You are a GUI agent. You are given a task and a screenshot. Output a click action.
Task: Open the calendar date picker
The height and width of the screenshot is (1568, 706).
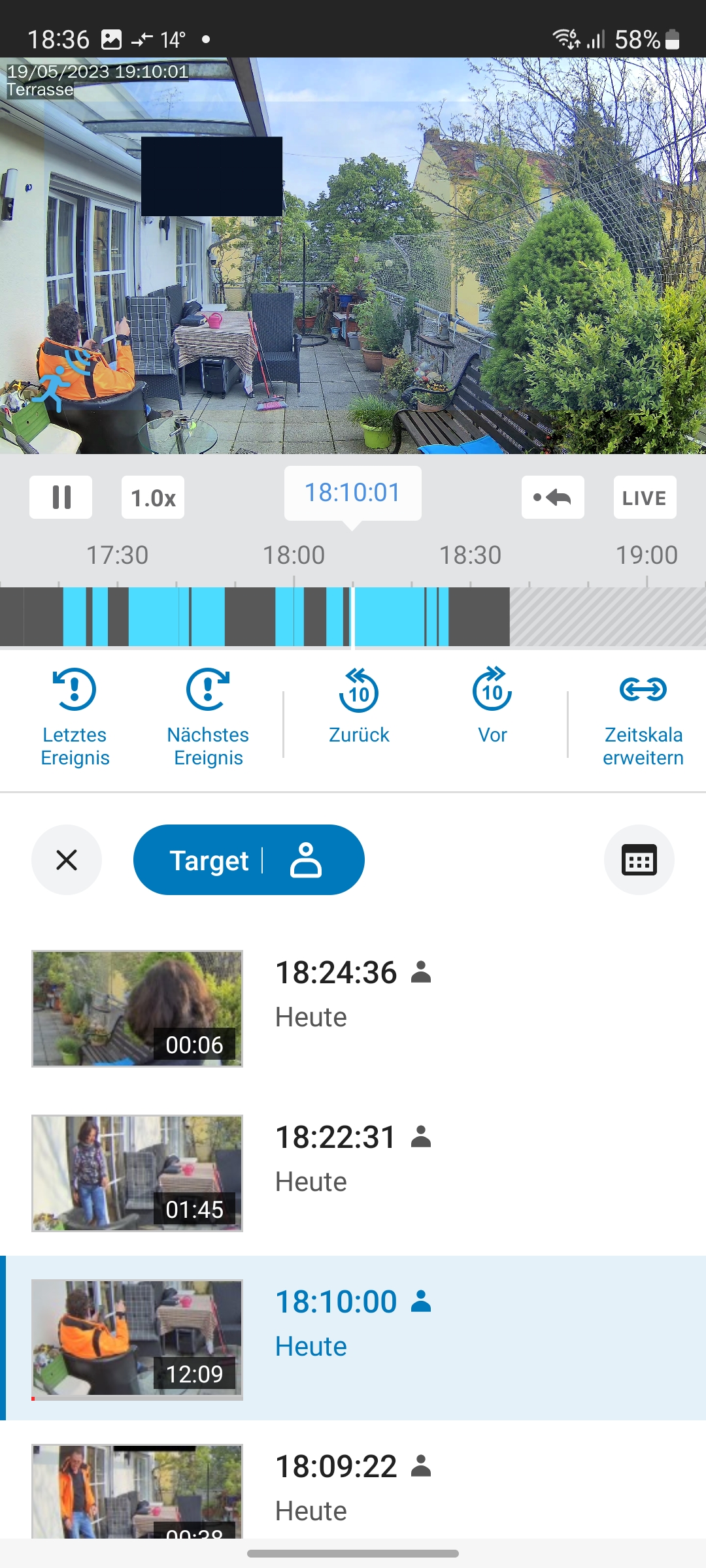[639, 859]
